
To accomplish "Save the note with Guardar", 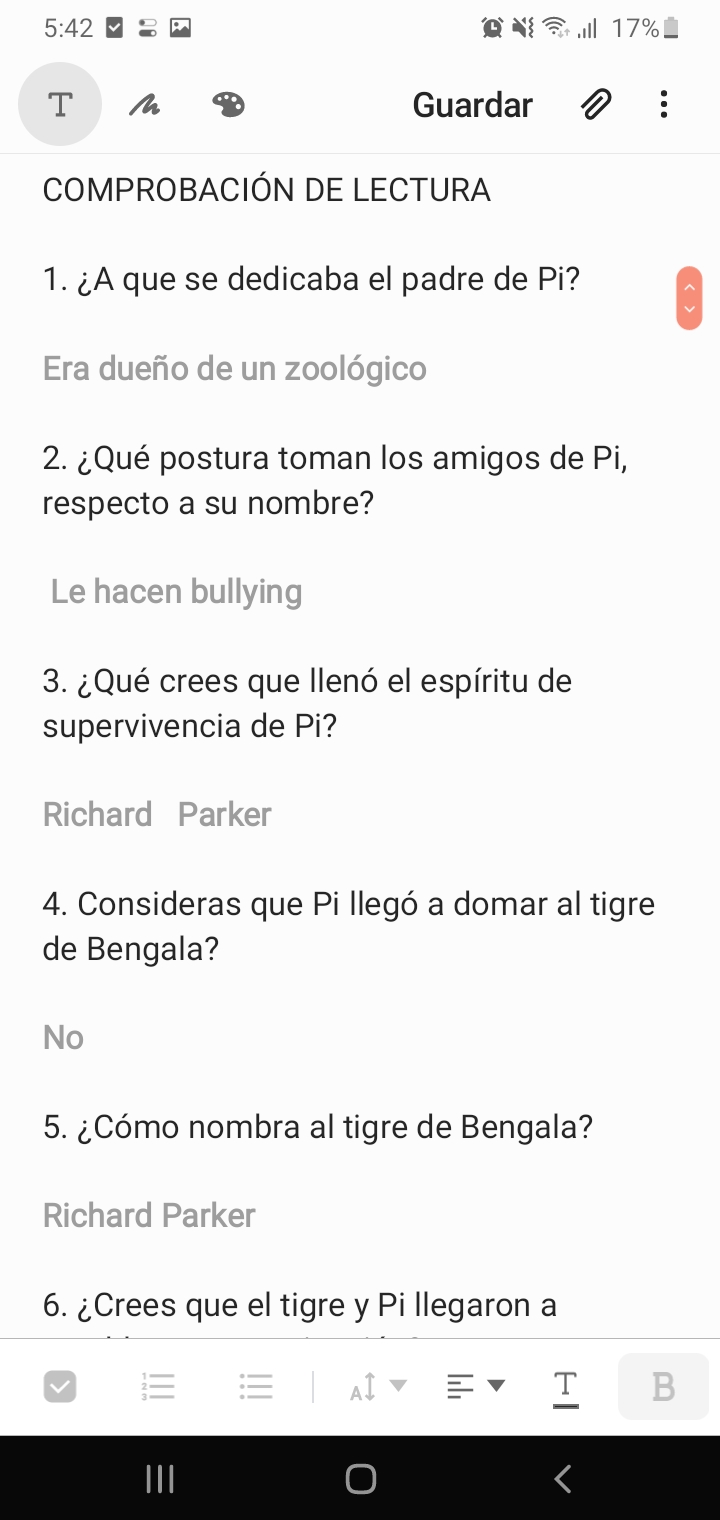I will click(x=472, y=104).
